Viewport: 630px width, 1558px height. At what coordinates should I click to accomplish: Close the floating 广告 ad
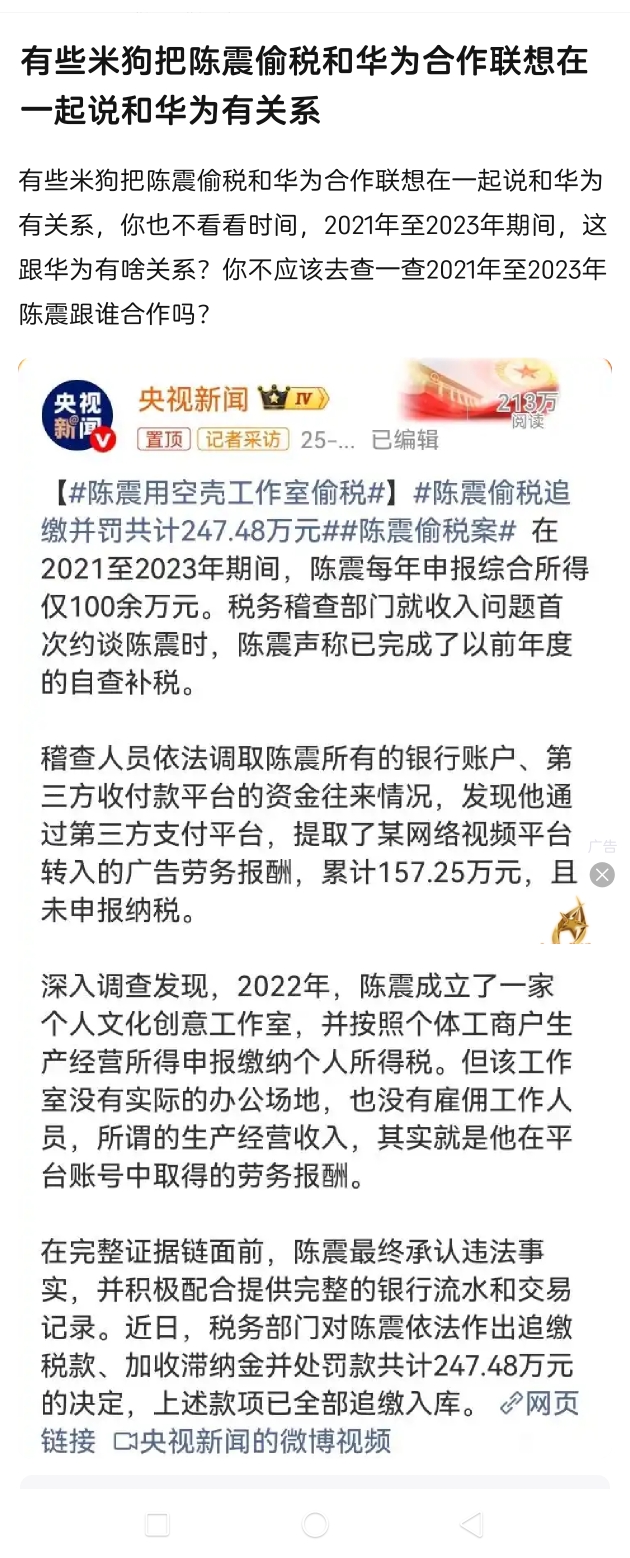pos(601,875)
